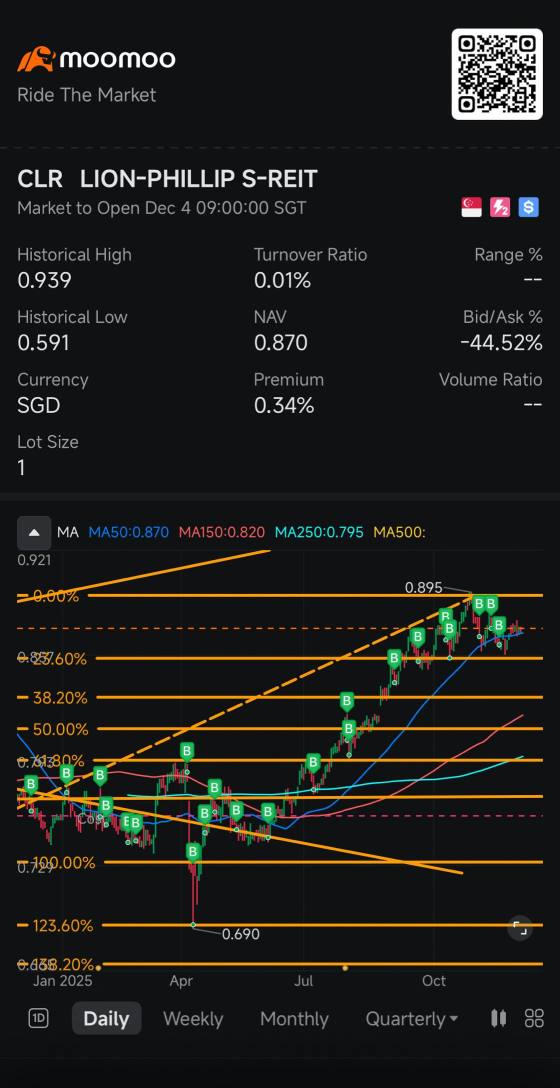Image resolution: width=560 pixels, height=1088 pixels.
Task: Open the candlestick chart style icon
Action: 498,1019
